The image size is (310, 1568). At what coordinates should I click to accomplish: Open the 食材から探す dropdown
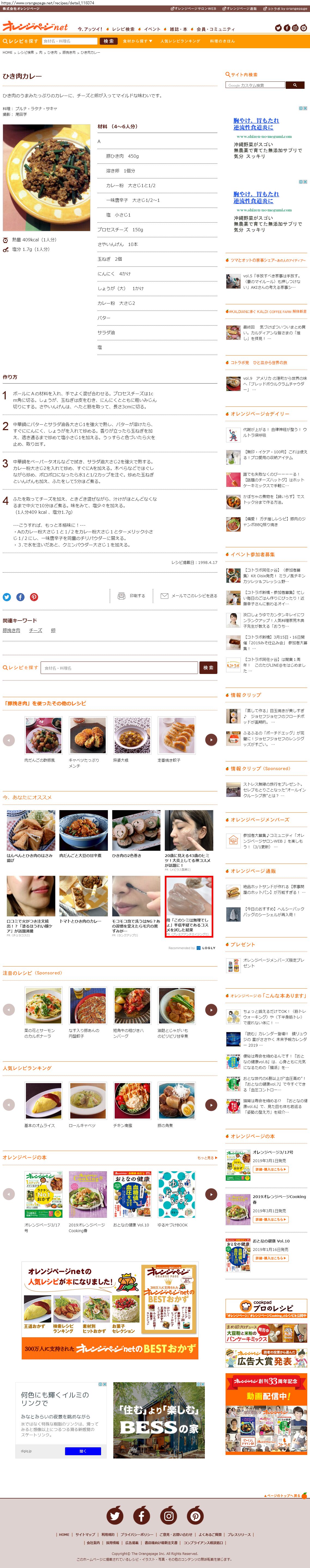tap(137, 41)
